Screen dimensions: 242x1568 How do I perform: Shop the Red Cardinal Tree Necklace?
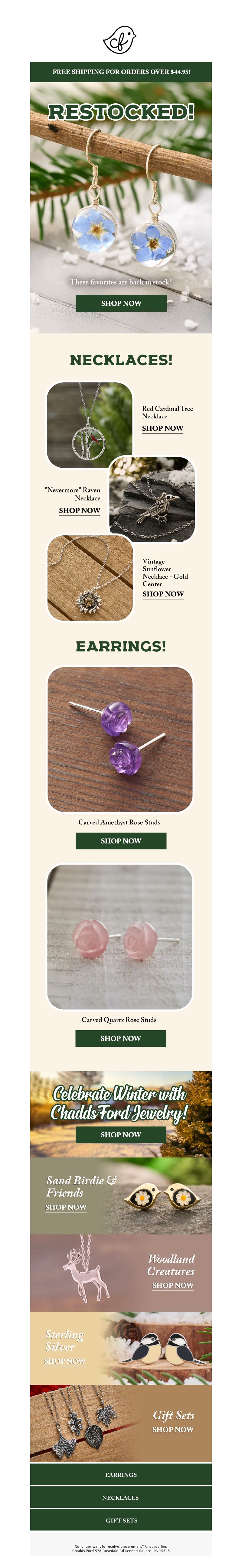162,429
